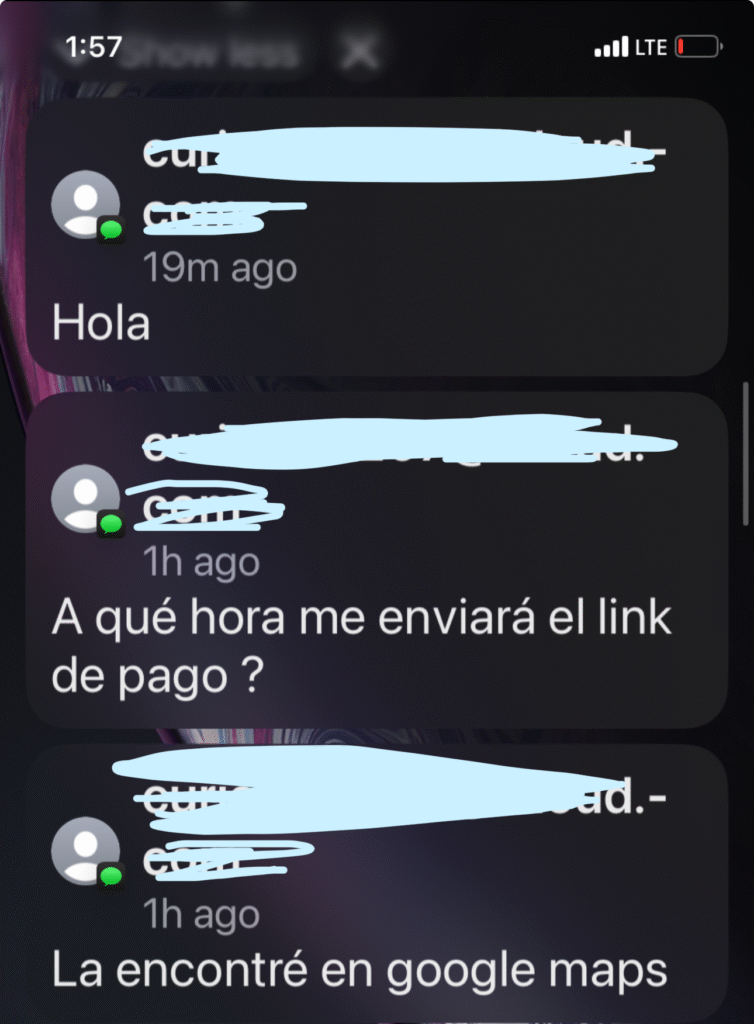Open the 'Hola' message notification
Image resolution: width=754 pixels, height=1024 pixels.
pyautogui.click(x=376, y=238)
